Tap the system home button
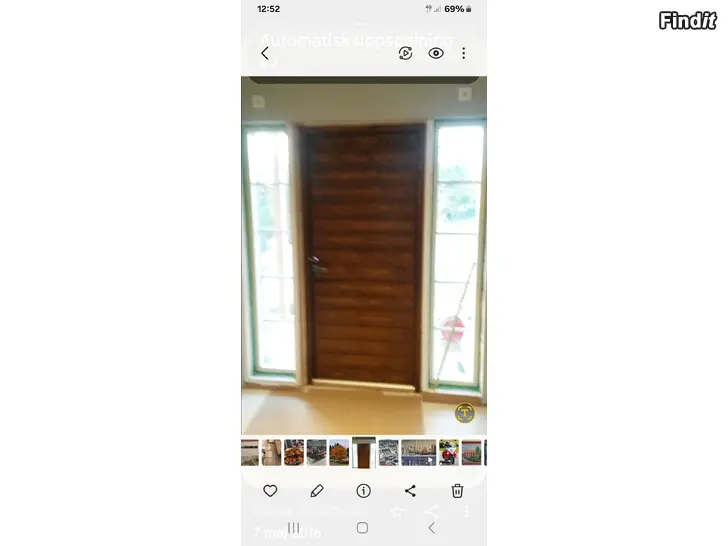The image size is (728, 546). tap(362, 527)
